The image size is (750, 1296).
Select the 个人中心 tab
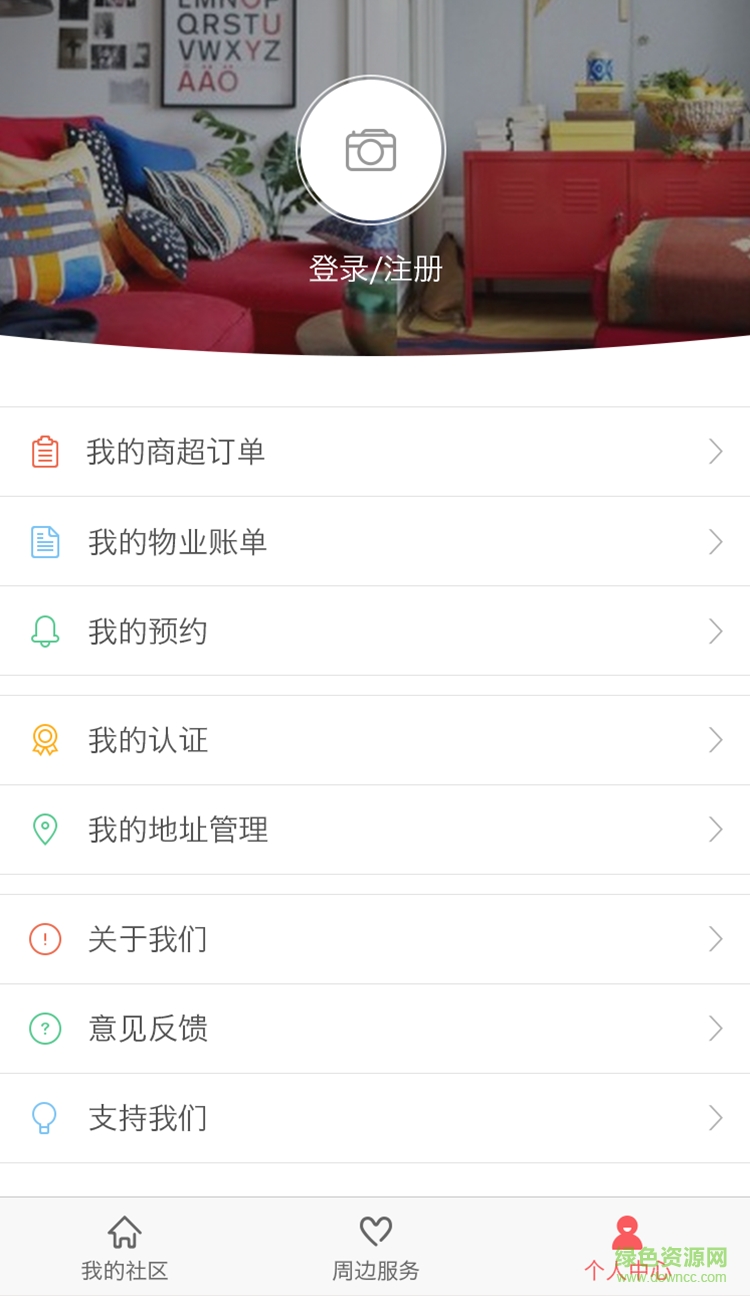627,1248
